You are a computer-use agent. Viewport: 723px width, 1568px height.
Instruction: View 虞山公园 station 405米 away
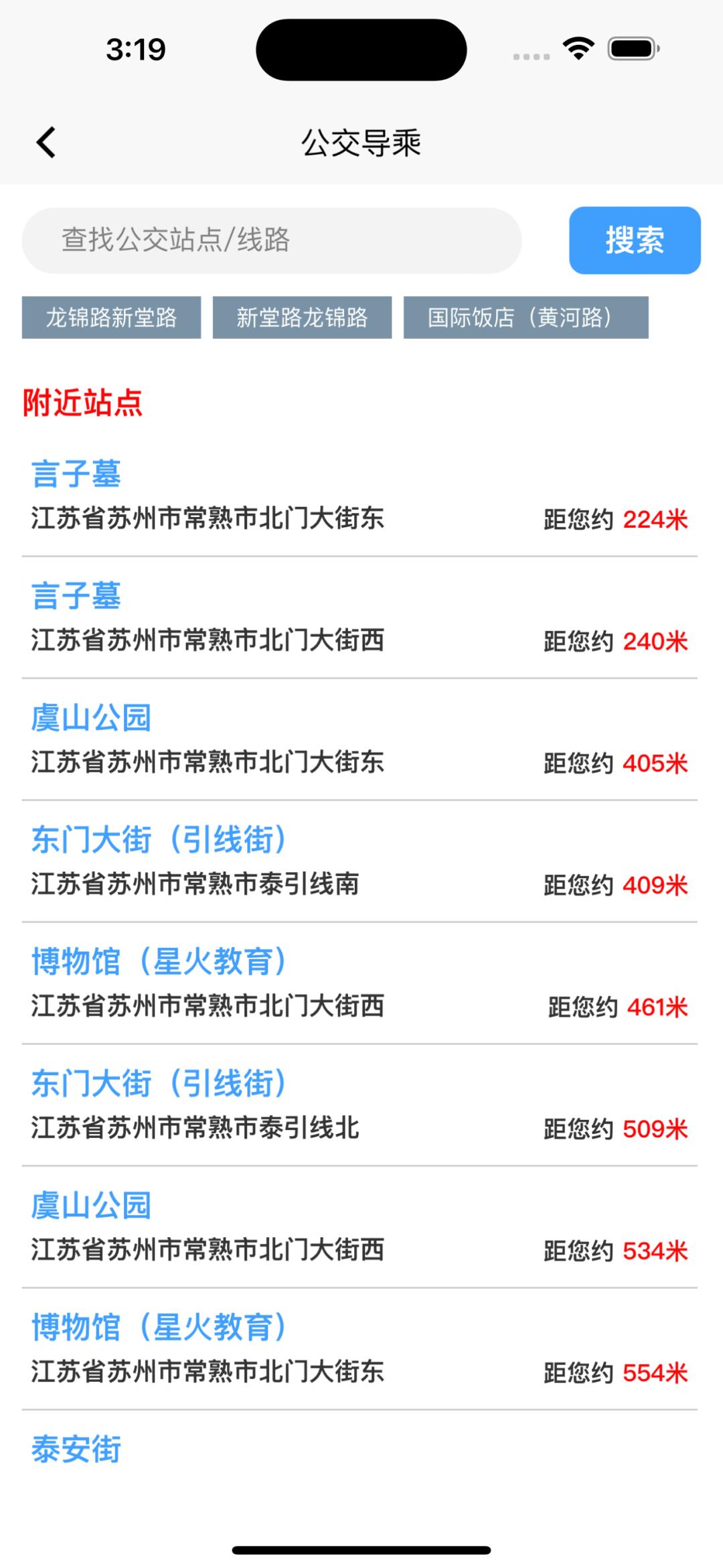[x=359, y=739]
